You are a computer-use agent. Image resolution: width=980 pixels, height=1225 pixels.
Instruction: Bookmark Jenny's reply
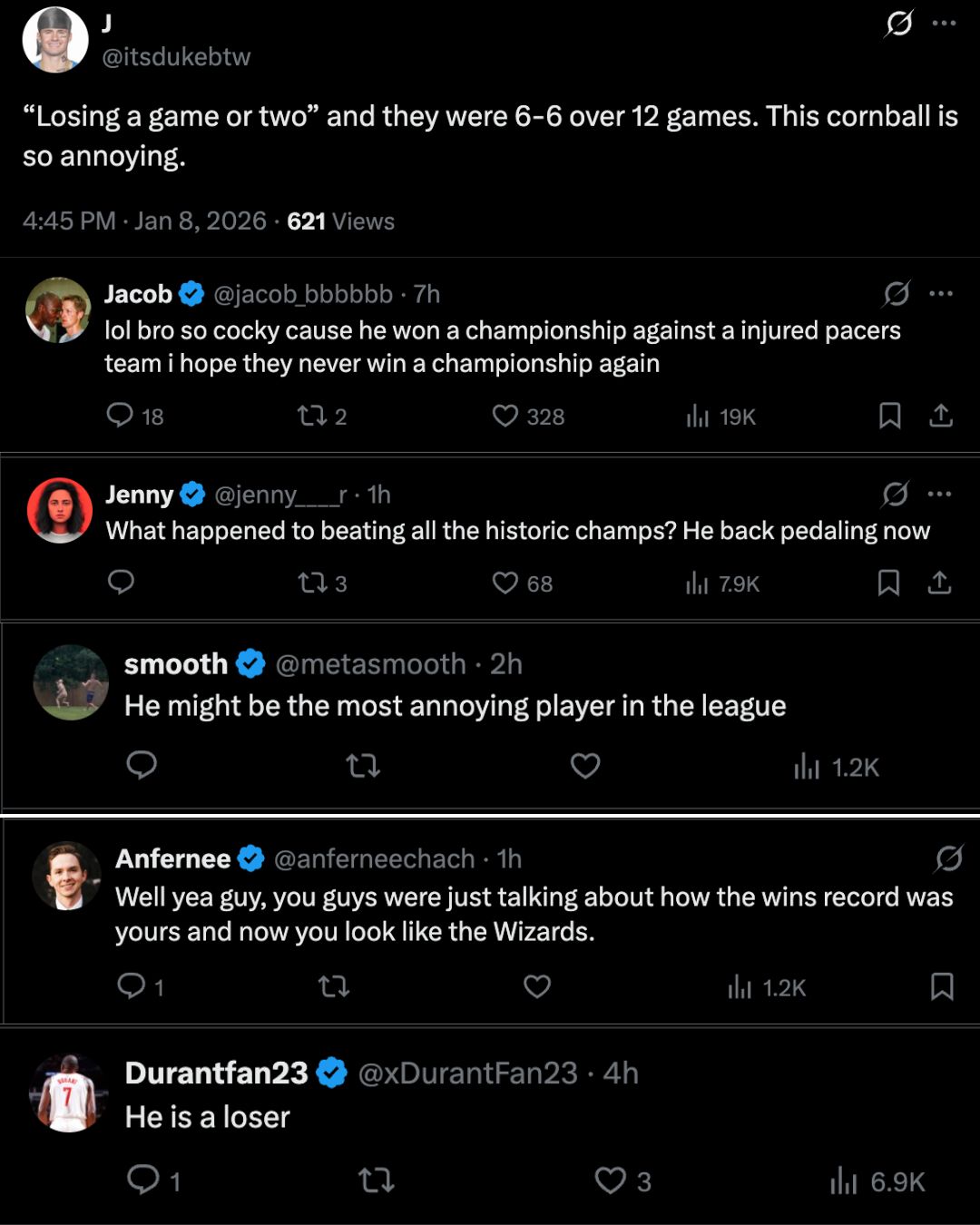(x=888, y=583)
